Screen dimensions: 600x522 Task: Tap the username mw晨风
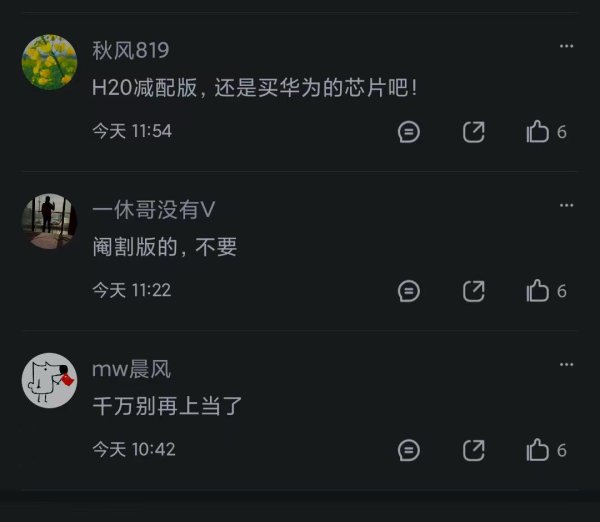tap(131, 369)
